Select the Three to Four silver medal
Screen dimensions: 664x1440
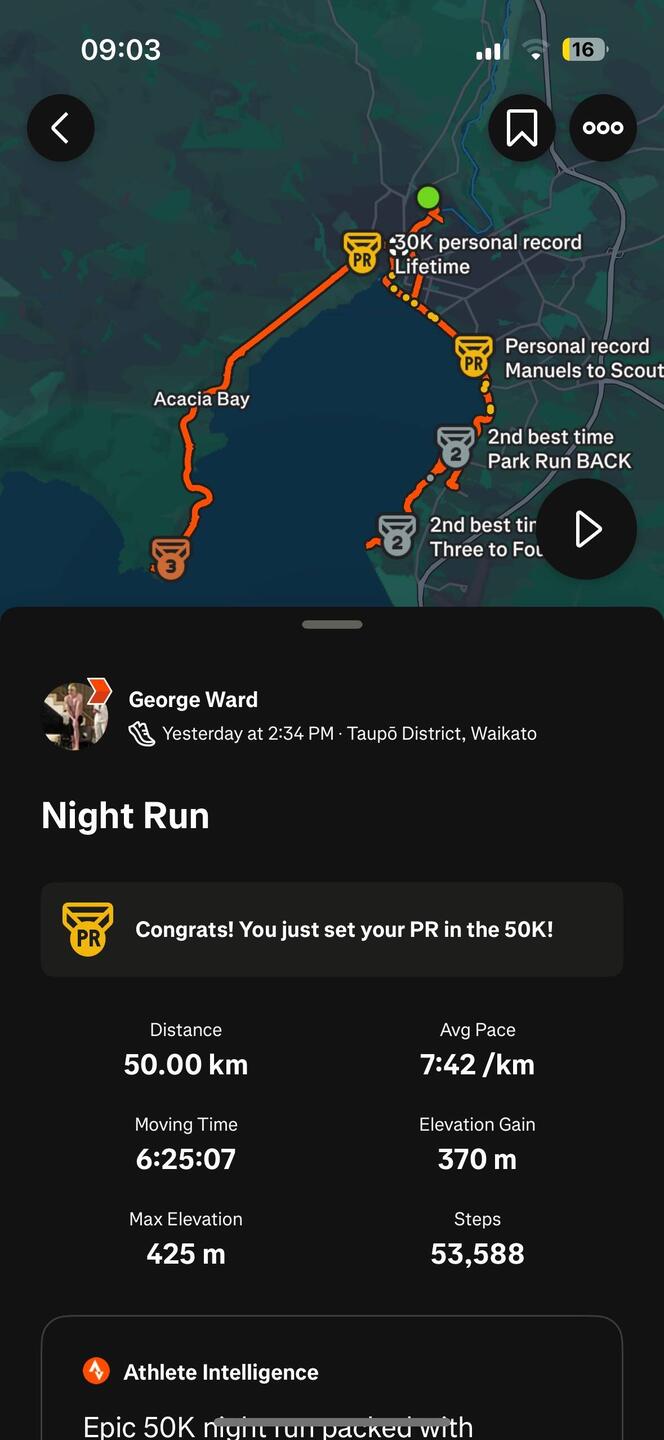(397, 536)
